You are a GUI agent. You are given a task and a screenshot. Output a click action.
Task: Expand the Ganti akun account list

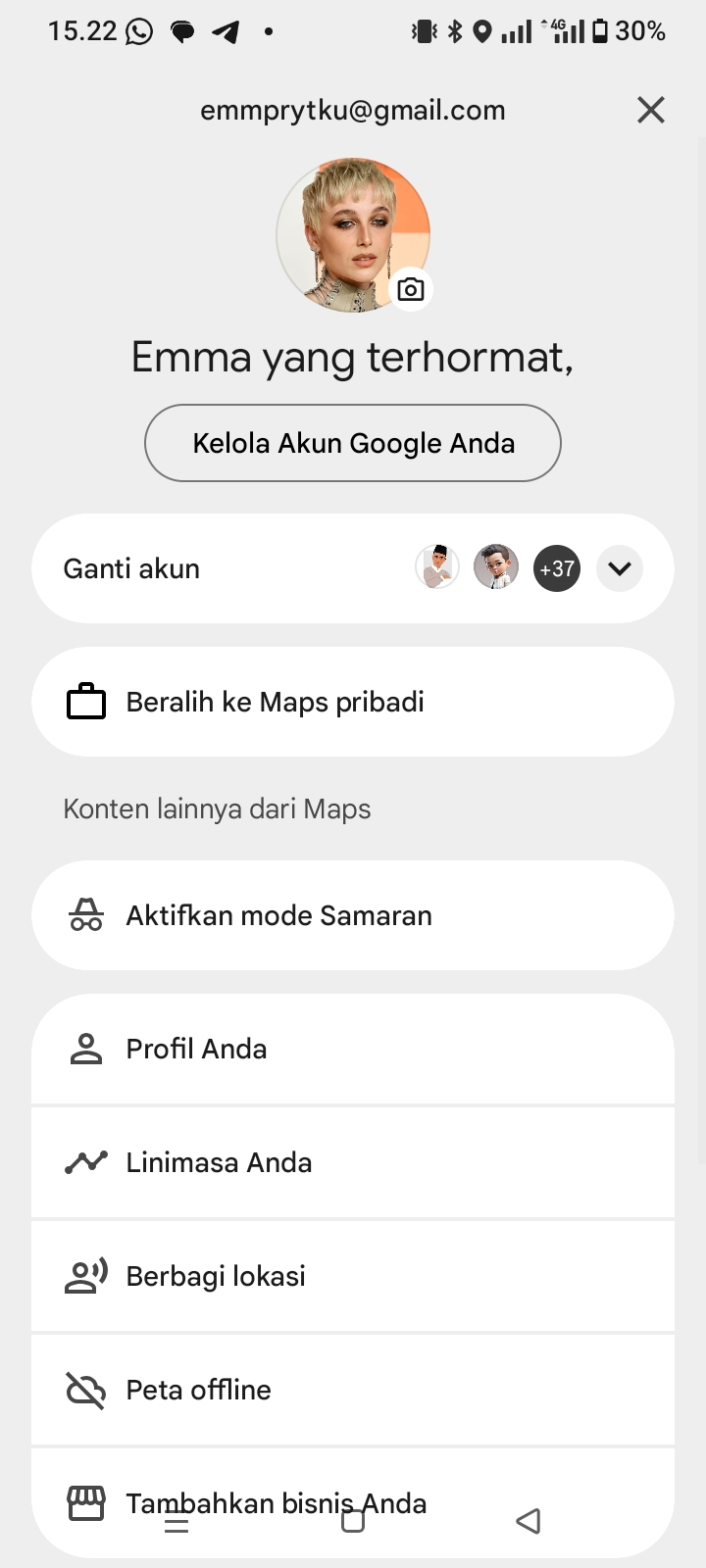619,568
